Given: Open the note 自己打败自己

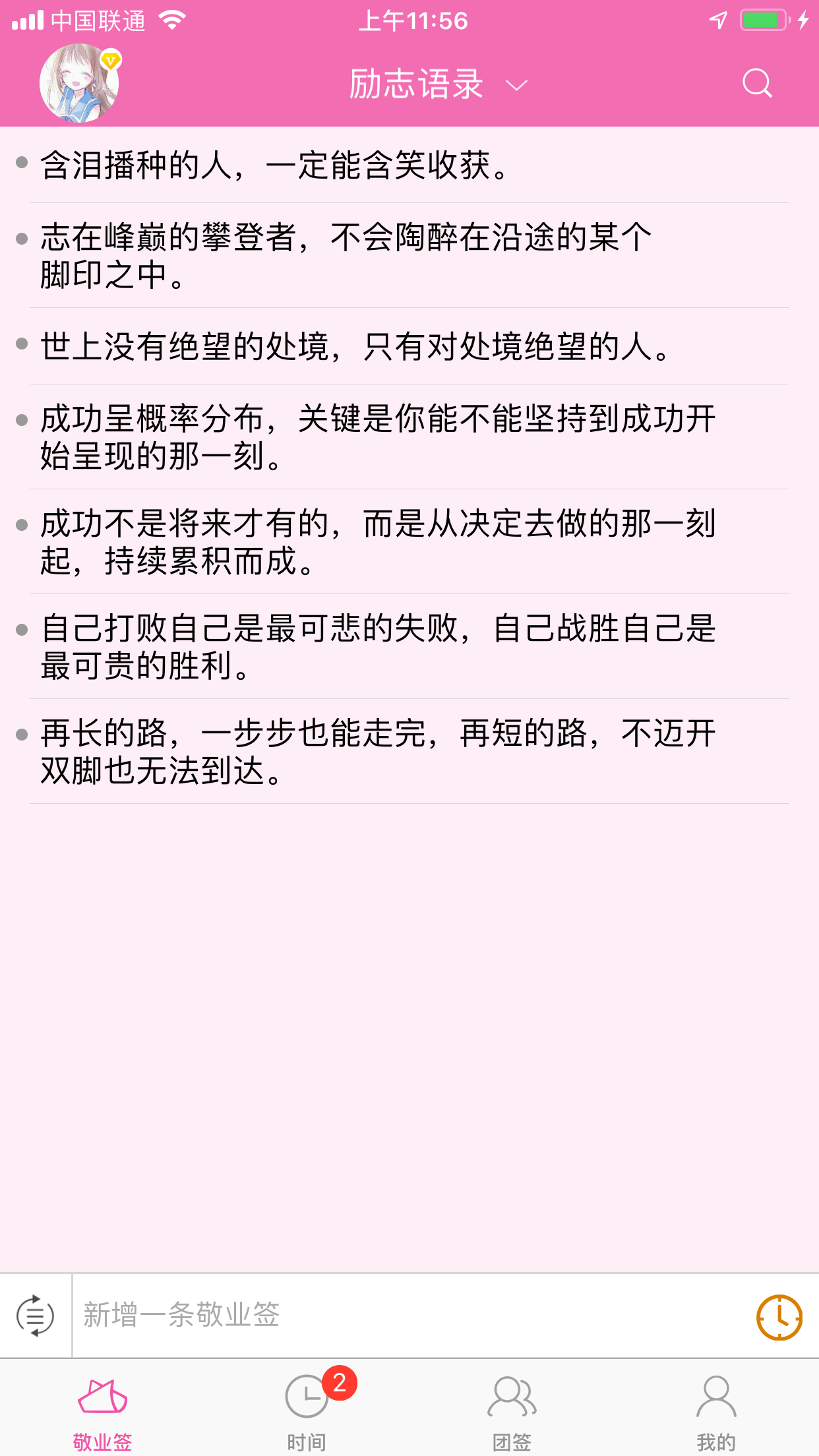Looking at the screenshot, I should (x=409, y=647).
